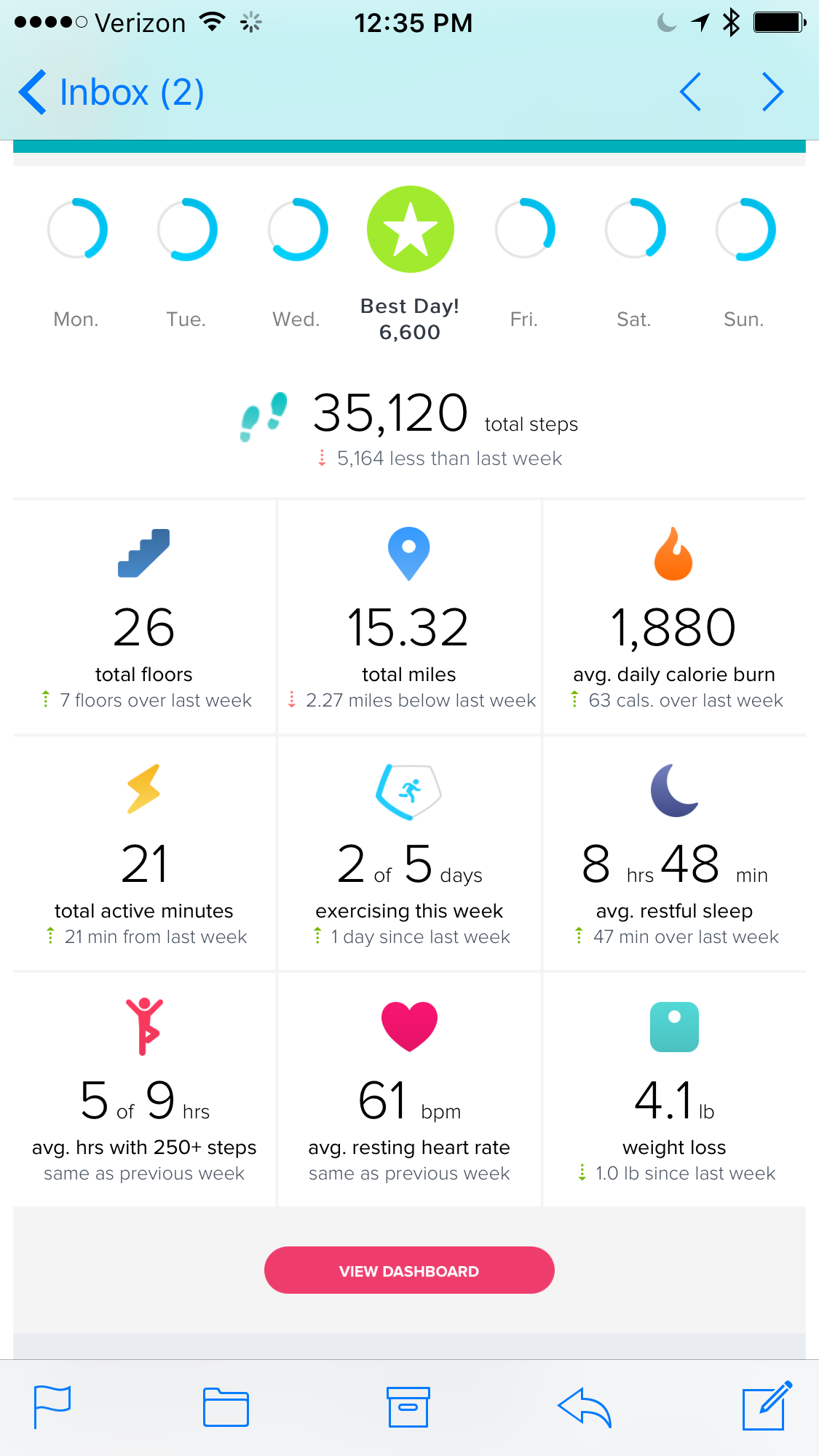Go to the next email
819x1456 pixels.
pyautogui.click(x=772, y=92)
